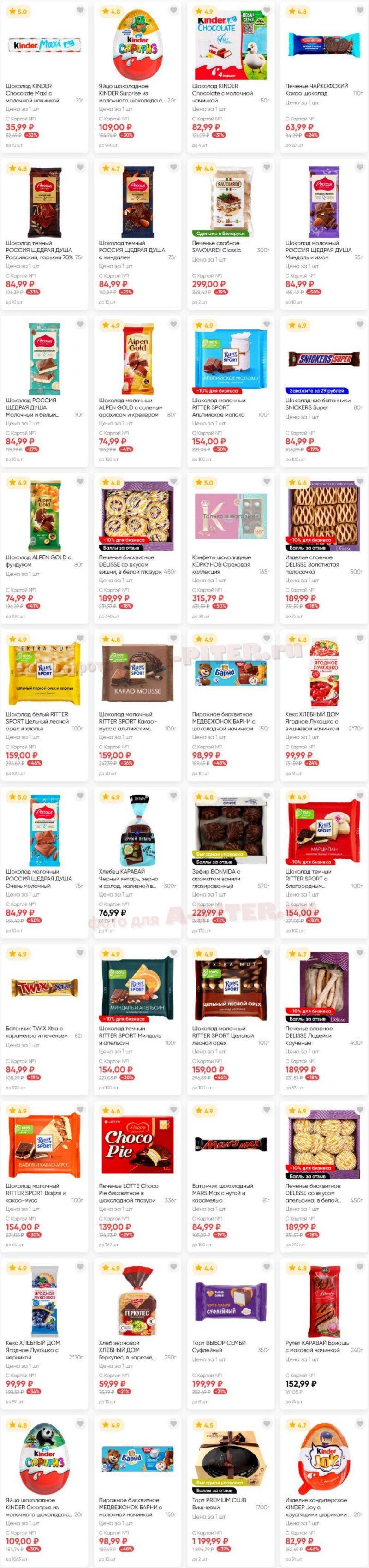Favorite the SAVOIARDI Classic cookies
Image resolution: width=369 pixels, height=1568 pixels.
pyautogui.click(x=267, y=168)
